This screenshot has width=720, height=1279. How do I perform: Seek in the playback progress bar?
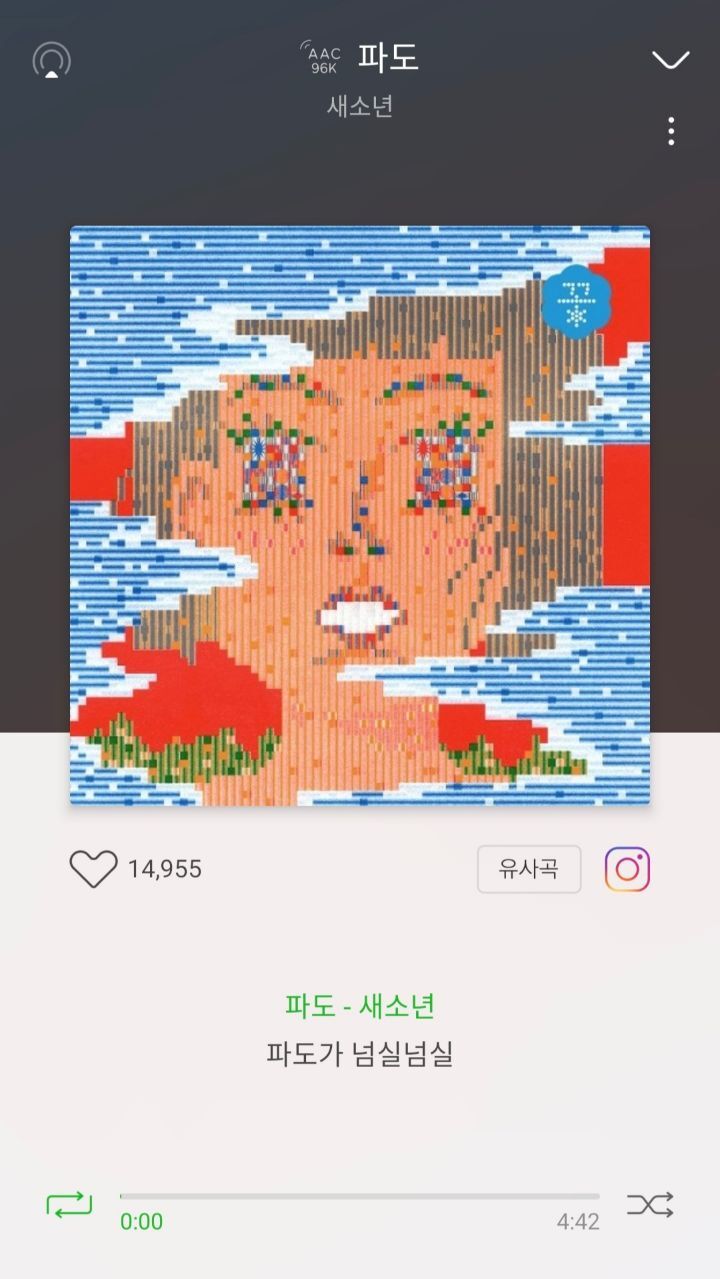[359, 1196]
